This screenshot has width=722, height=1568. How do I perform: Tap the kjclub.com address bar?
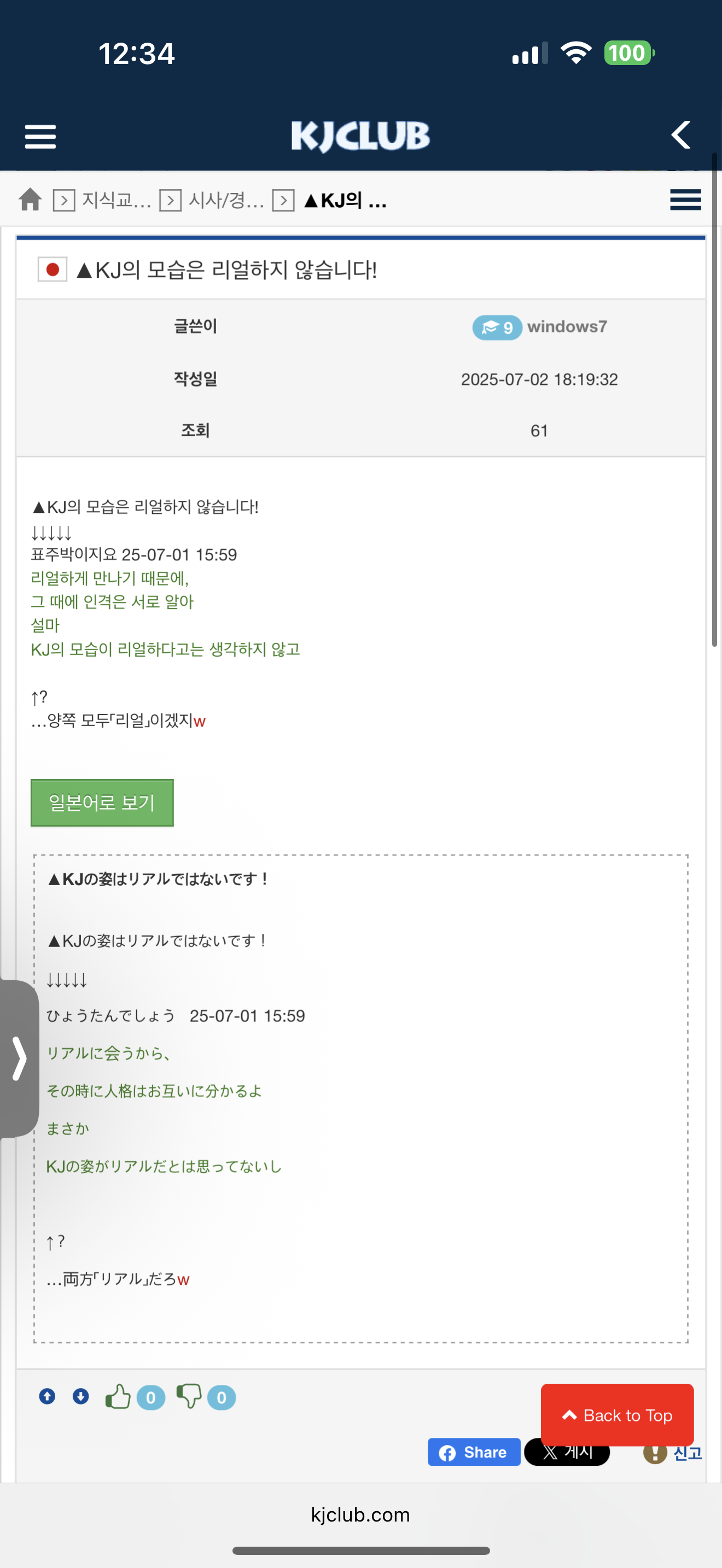(x=360, y=1514)
